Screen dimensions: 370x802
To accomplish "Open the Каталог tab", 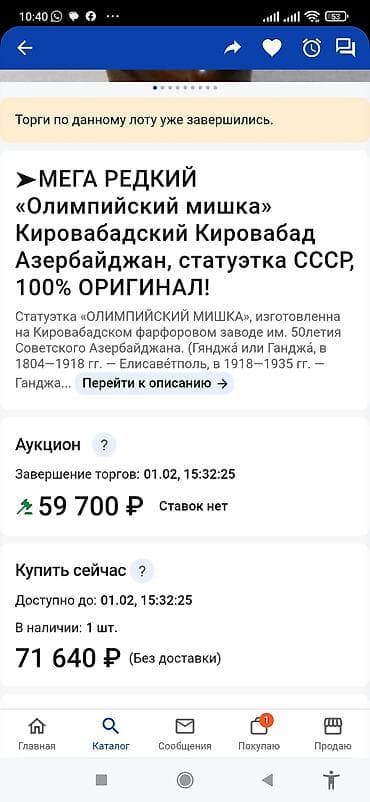I will [x=111, y=734].
